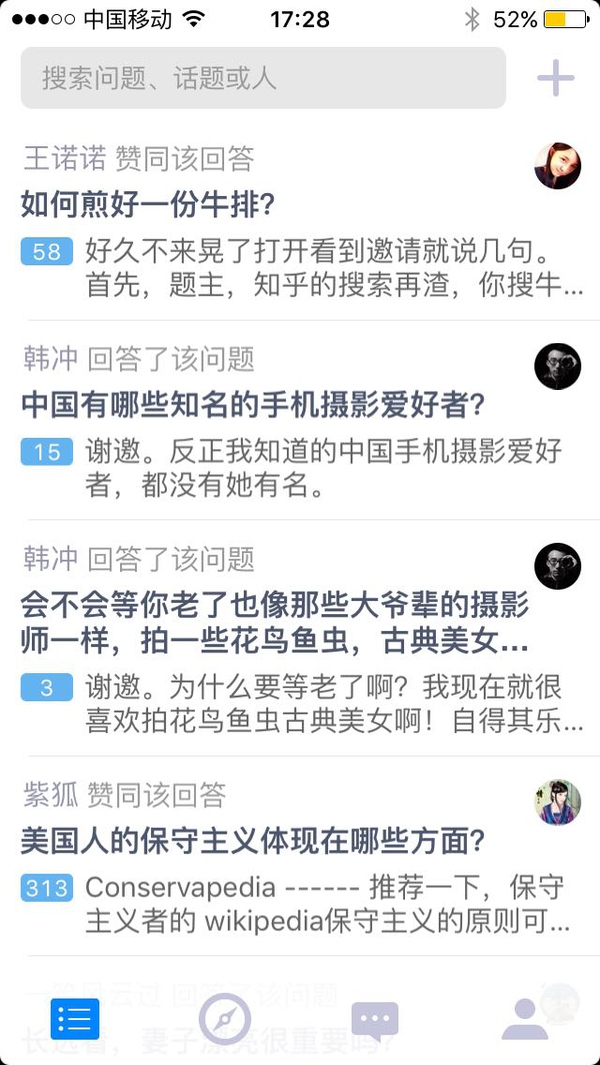Viewport: 600px width, 1065px height.
Task: View 紫狐's profile avatar
Action: point(558,802)
